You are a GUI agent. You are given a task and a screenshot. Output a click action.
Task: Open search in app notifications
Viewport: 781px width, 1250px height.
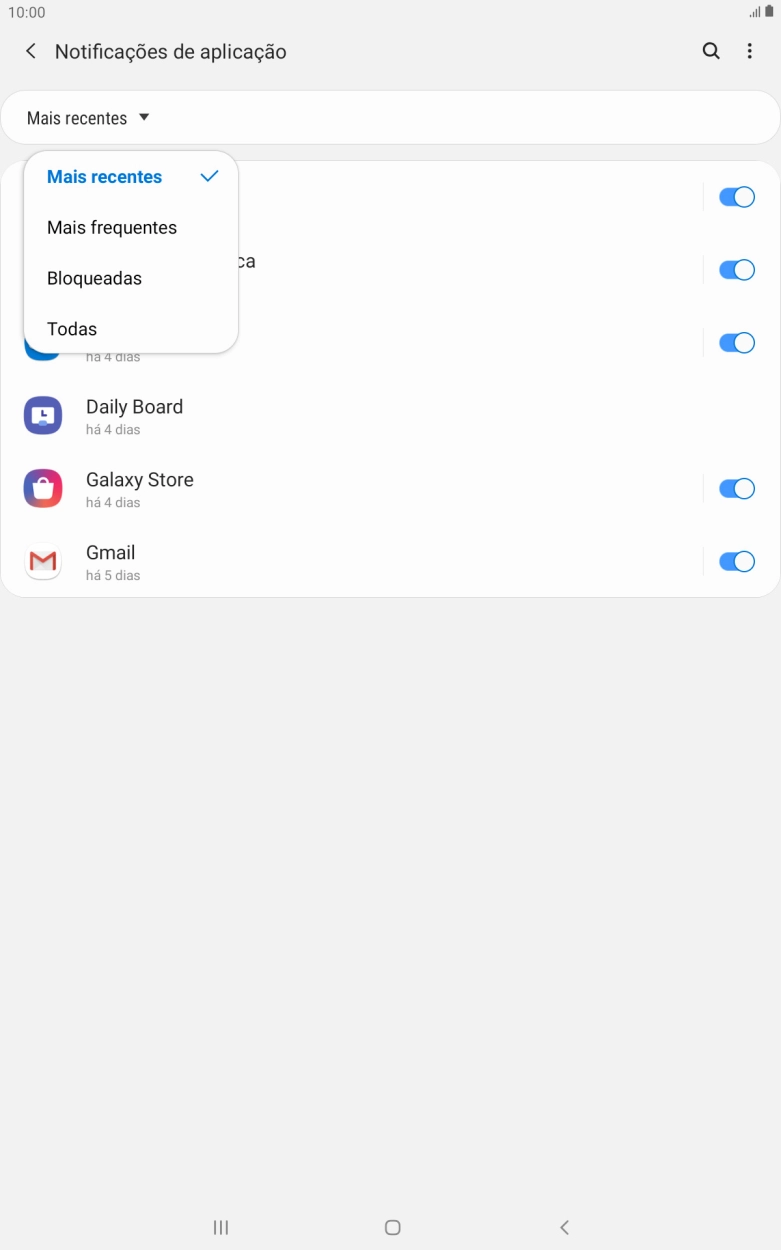(x=711, y=51)
